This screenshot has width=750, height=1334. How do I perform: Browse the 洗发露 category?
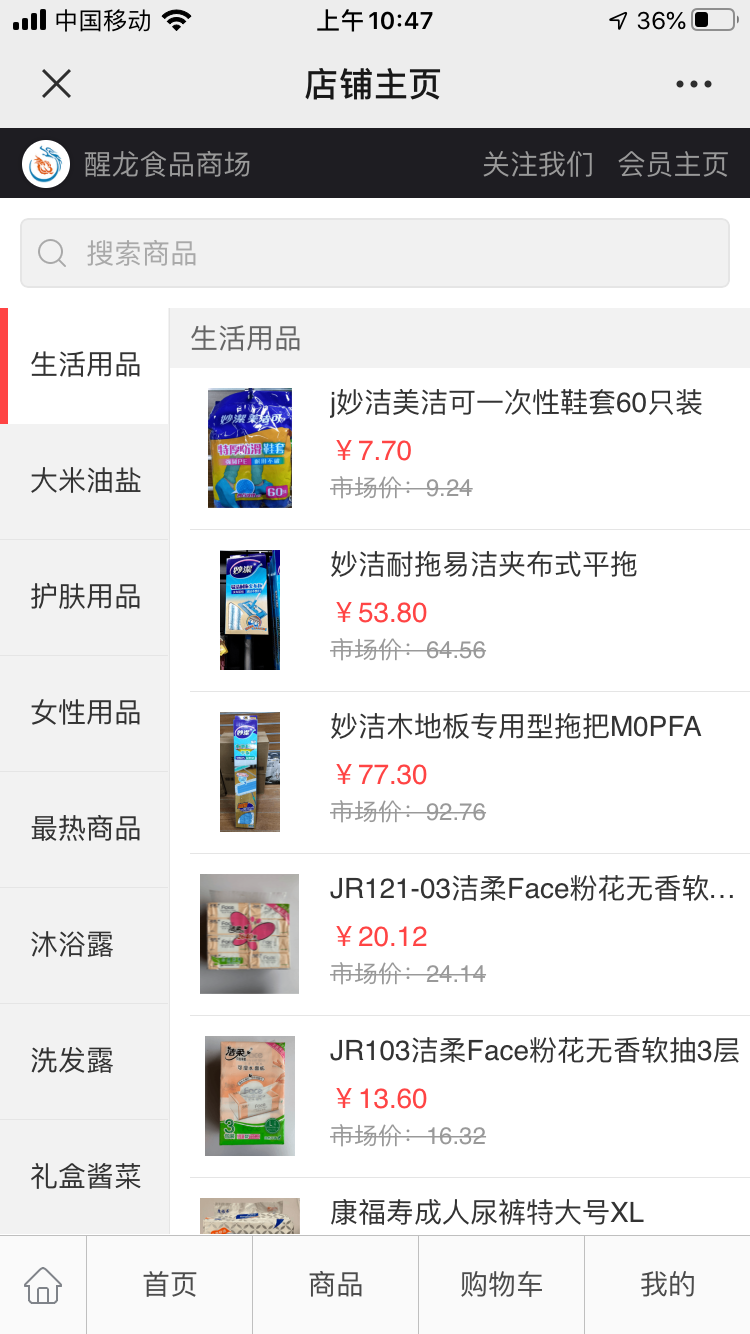click(x=85, y=1061)
